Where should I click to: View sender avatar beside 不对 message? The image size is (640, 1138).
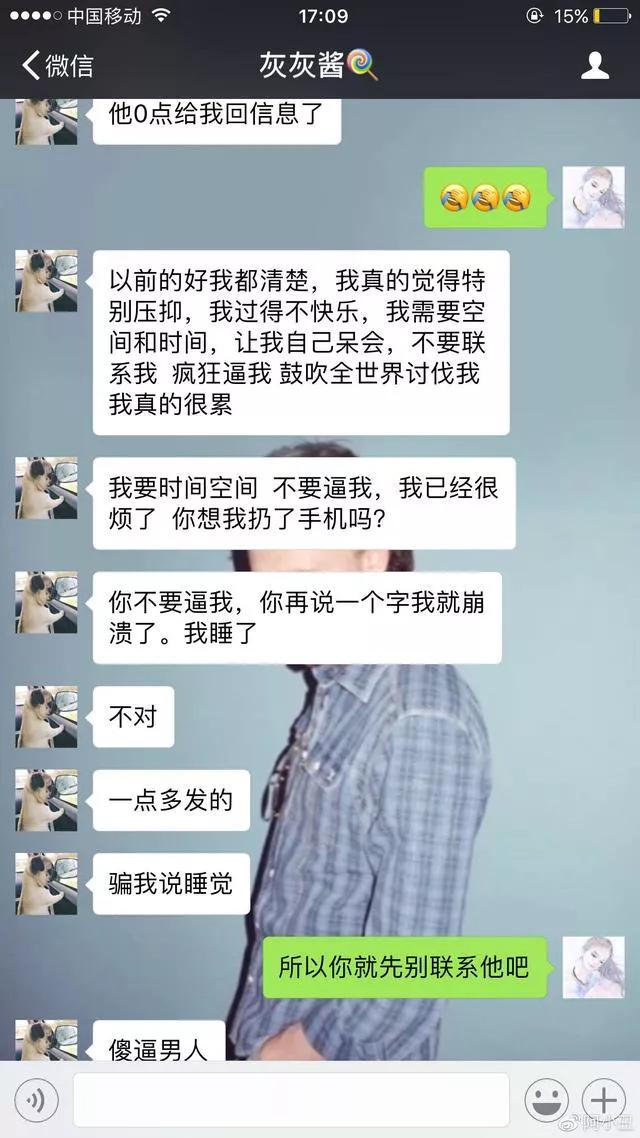pyautogui.click(x=46, y=717)
